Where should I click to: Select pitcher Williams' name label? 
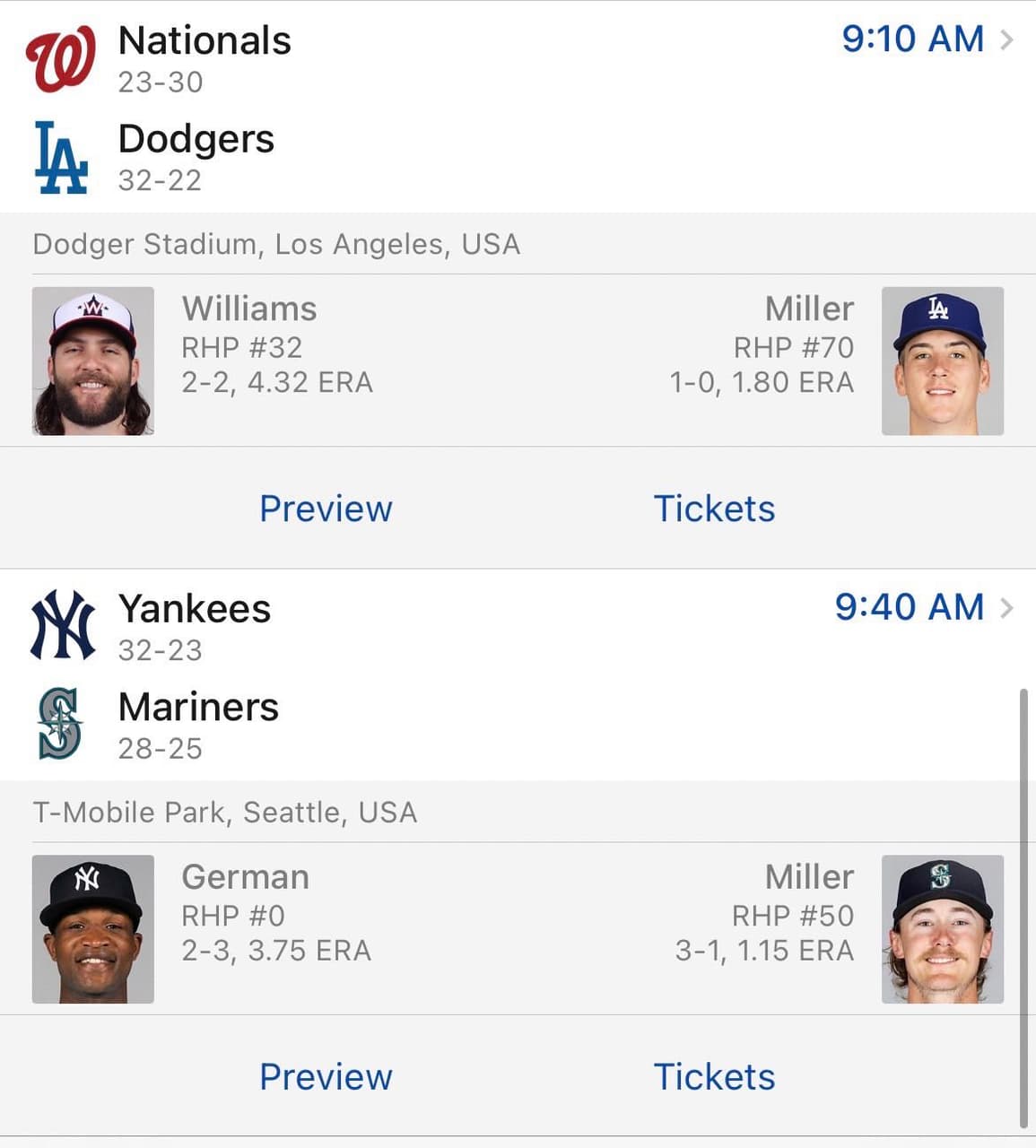point(248,309)
